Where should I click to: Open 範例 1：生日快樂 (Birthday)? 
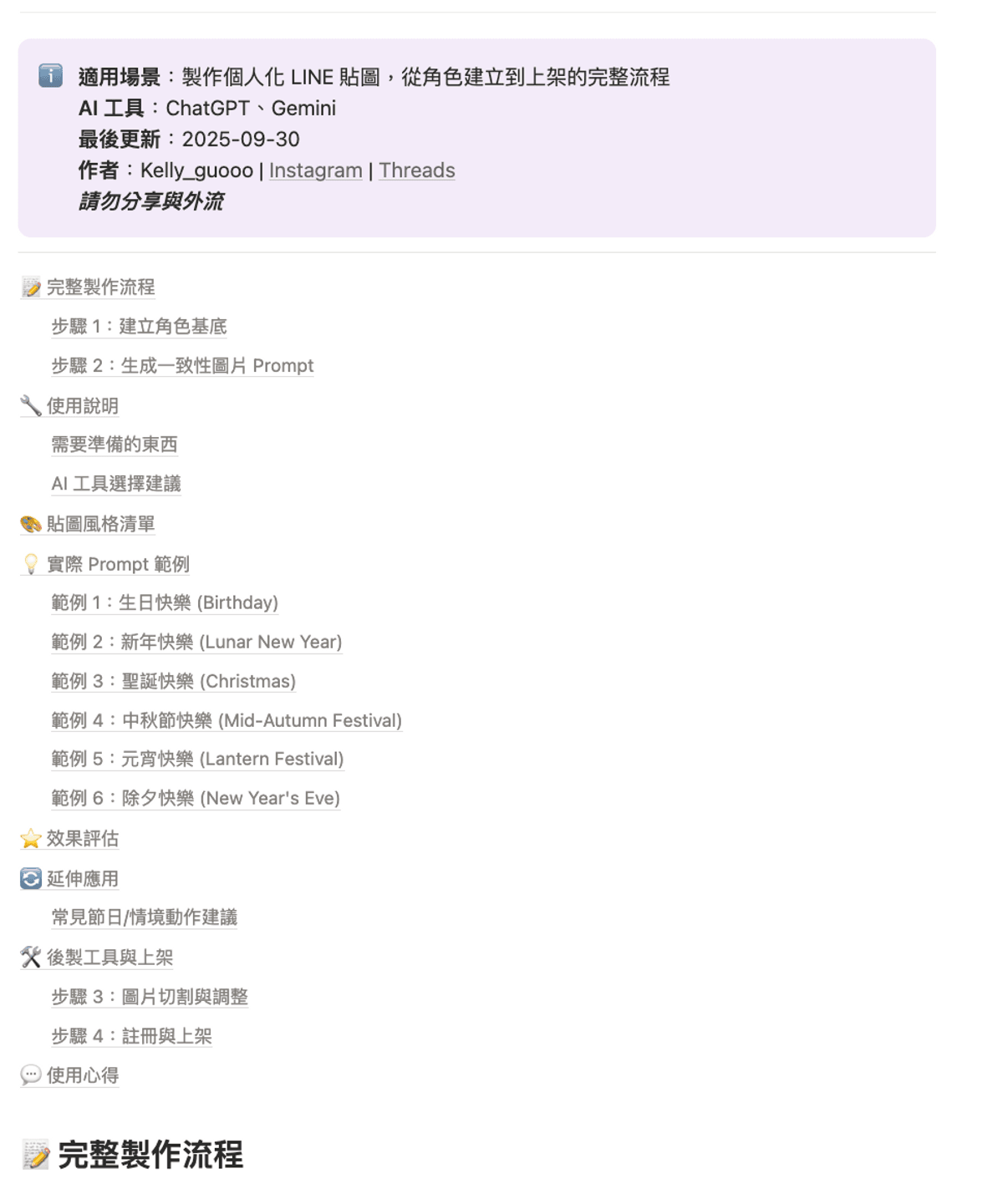[x=165, y=602]
